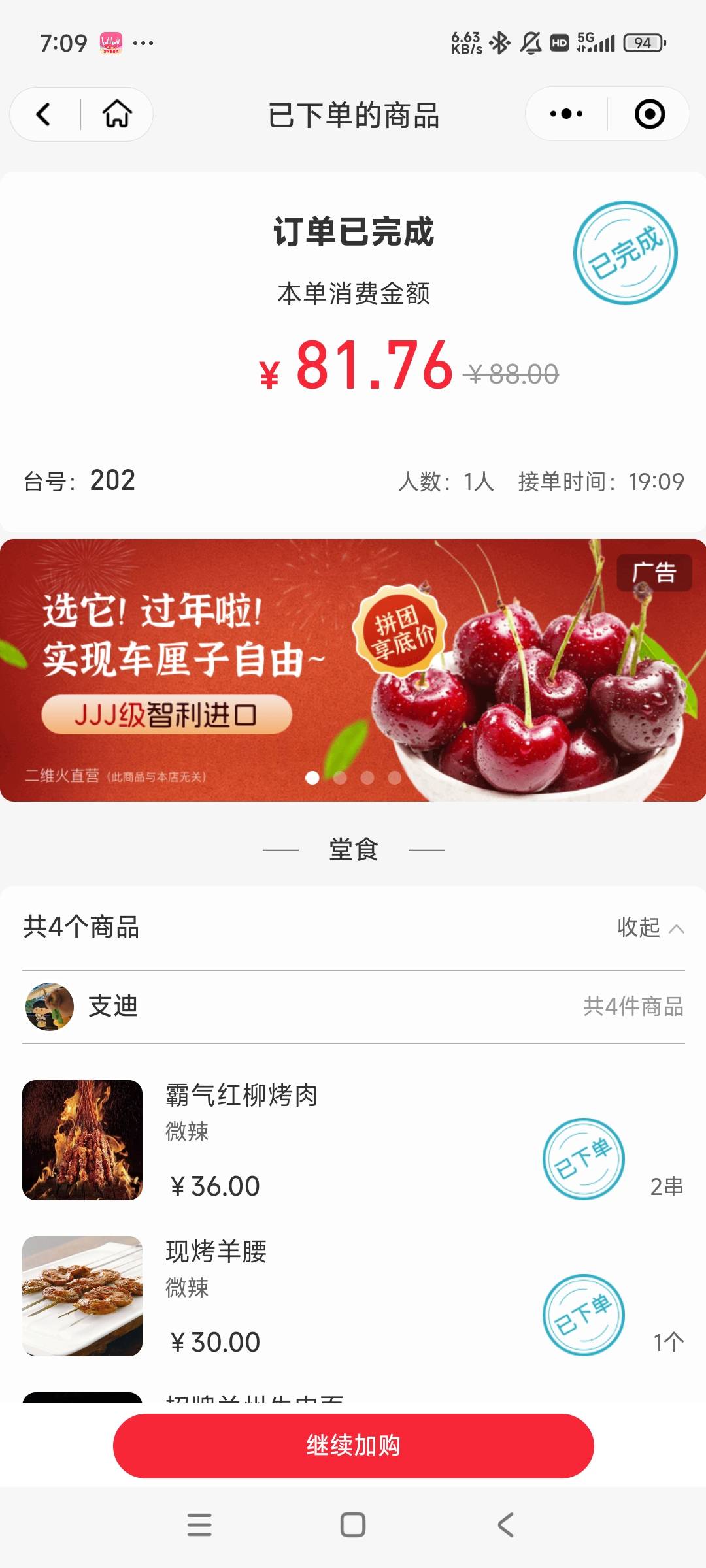Image resolution: width=706 pixels, height=1568 pixels.
Task: Go back using the top-left arrow
Action: click(x=44, y=114)
